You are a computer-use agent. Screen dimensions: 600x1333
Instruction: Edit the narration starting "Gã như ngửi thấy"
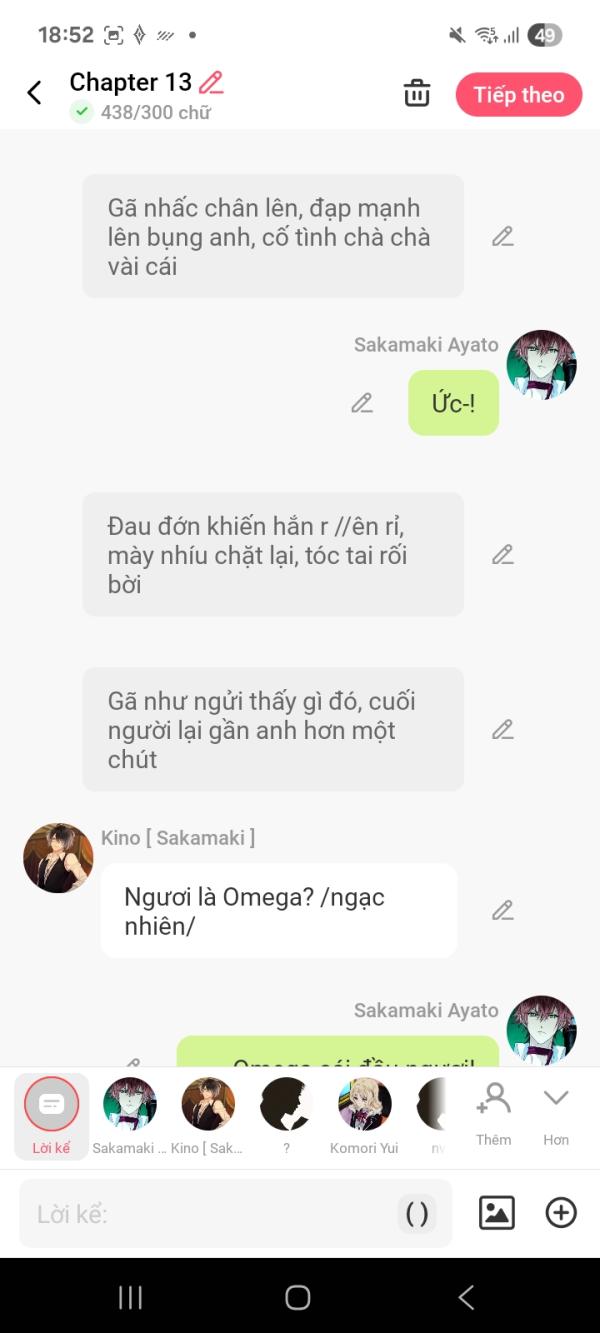pos(502,729)
